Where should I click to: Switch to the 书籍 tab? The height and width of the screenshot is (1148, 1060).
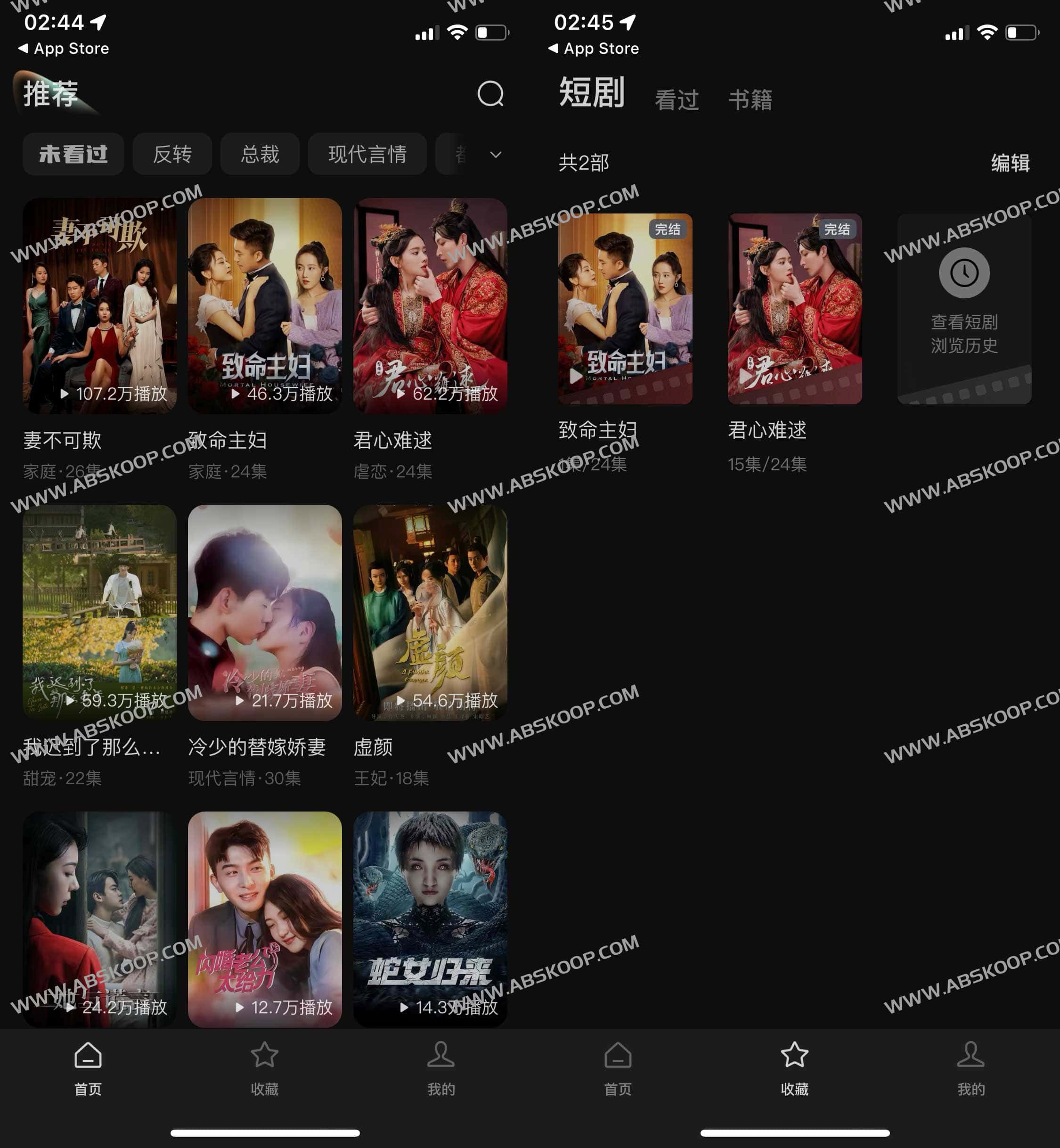point(750,100)
